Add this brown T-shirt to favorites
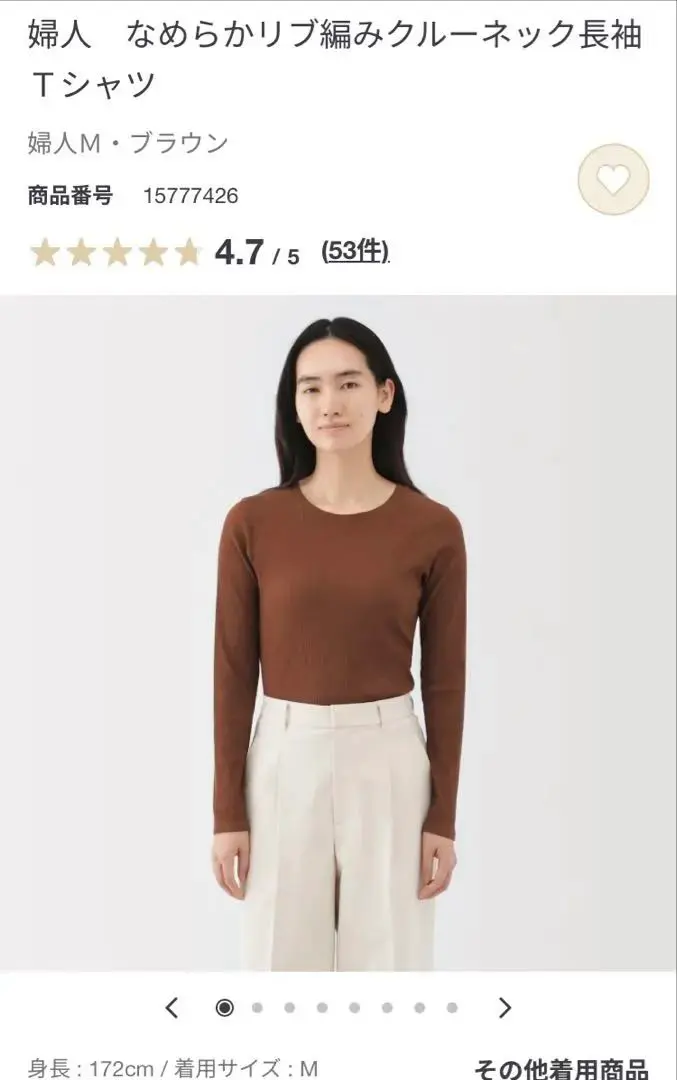The width and height of the screenshot is (677, 1080). (613, 180)
